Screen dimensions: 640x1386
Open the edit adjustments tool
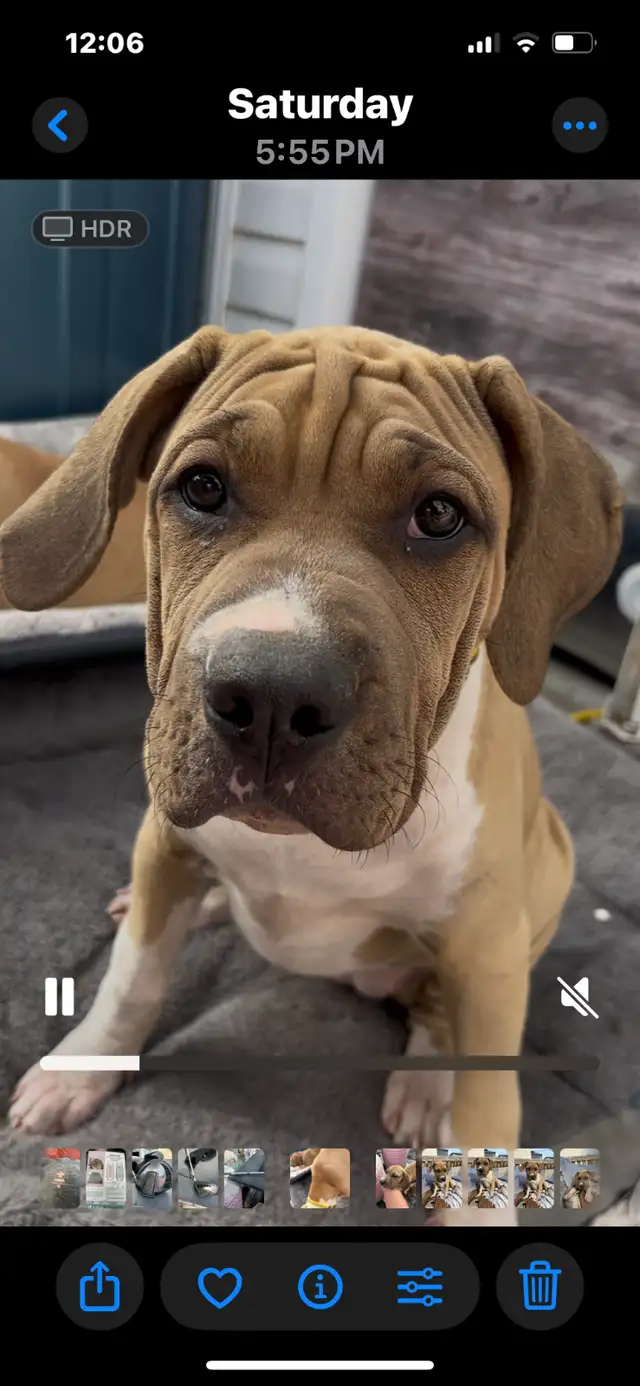point(420,1287)
